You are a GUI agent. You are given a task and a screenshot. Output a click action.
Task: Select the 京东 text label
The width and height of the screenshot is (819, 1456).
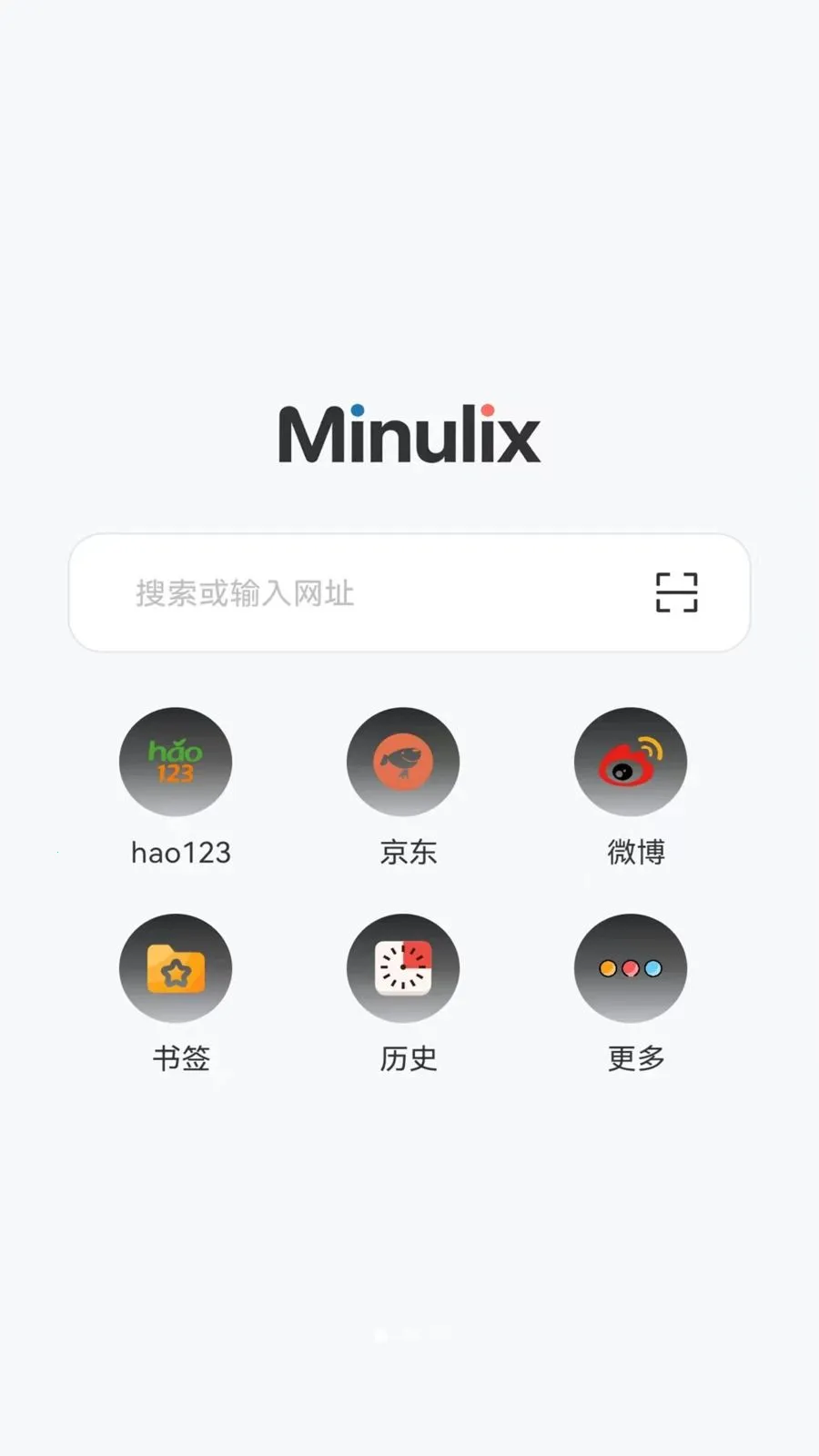[408, 852]
